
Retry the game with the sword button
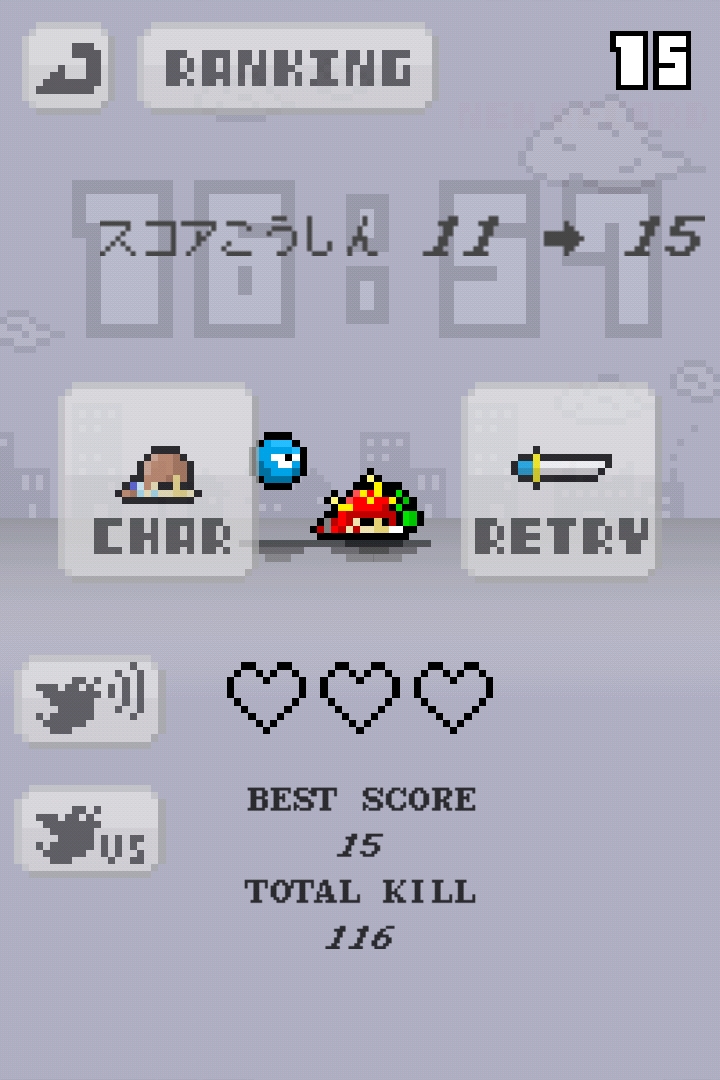[x=560, y=482]
